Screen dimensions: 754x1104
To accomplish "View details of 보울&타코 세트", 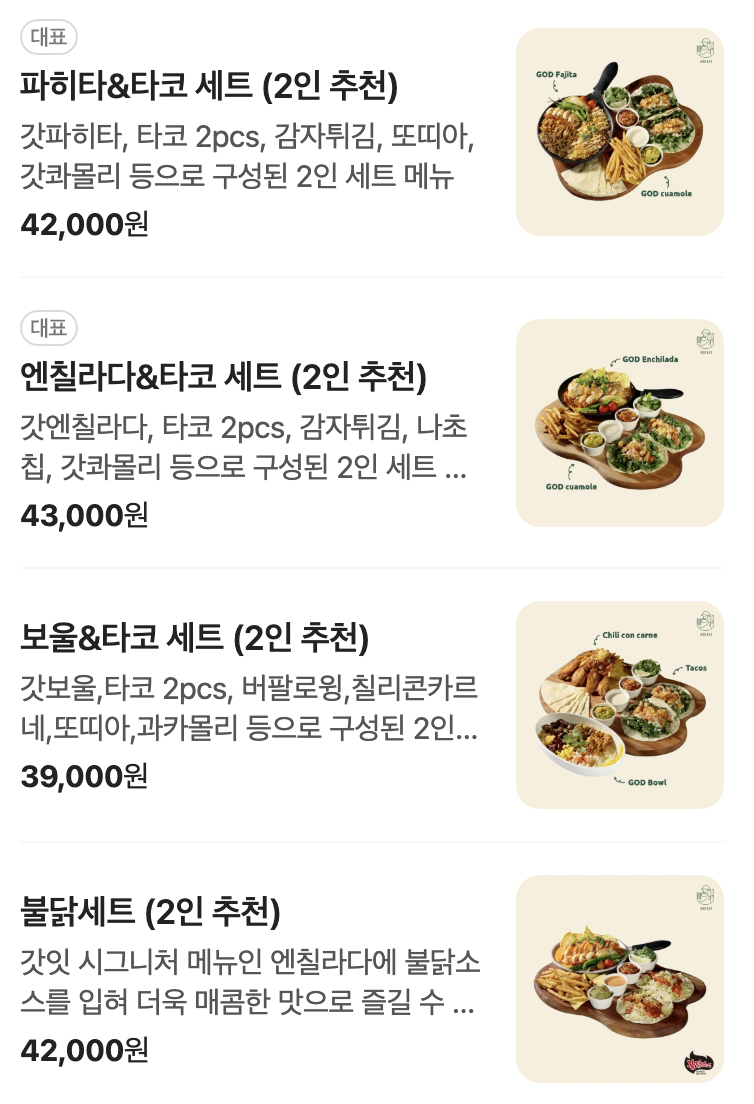I will 195,636.
